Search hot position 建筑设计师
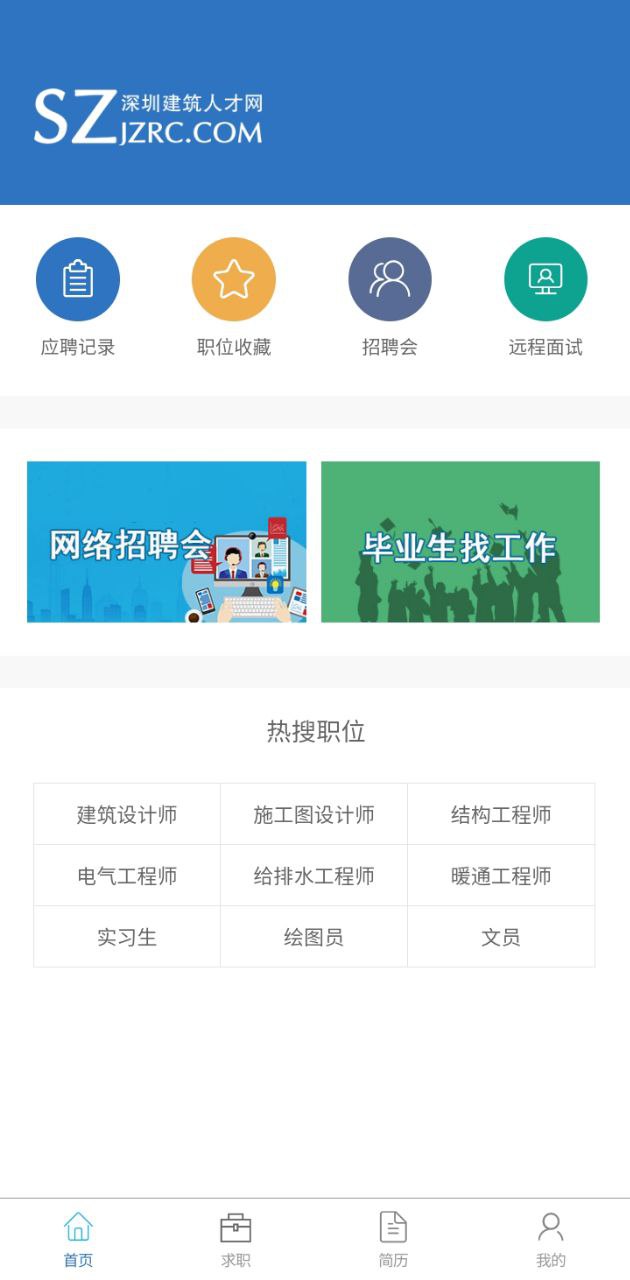Screen dimensions: 630x1280 click(127, 815)
